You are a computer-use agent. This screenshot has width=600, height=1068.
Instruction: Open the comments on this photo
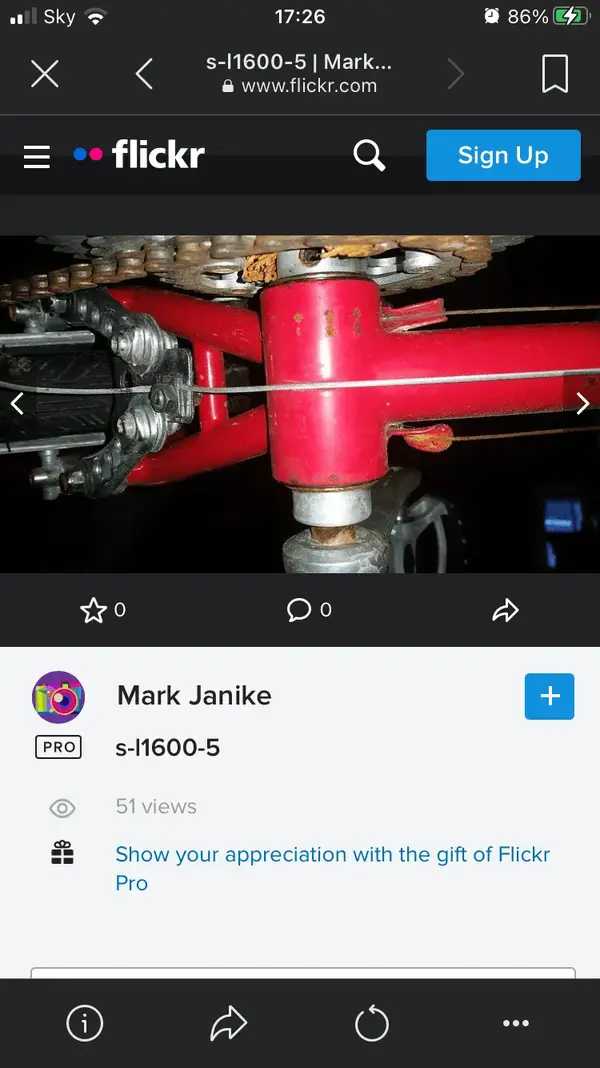(x=299, y=610)
